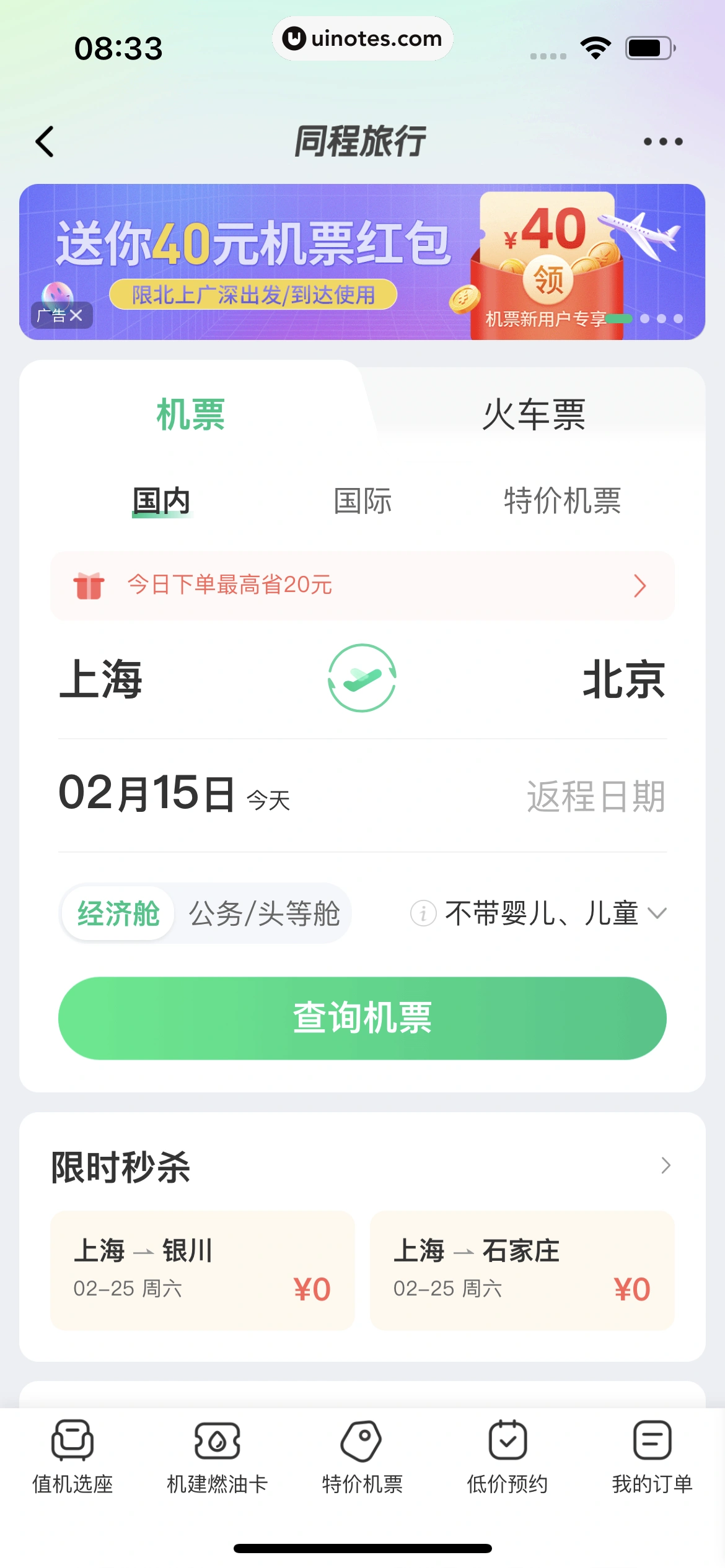This screenshot has width=725, height=1568.
Task: Change destination city 北京
Action: [x=623, y=679]
